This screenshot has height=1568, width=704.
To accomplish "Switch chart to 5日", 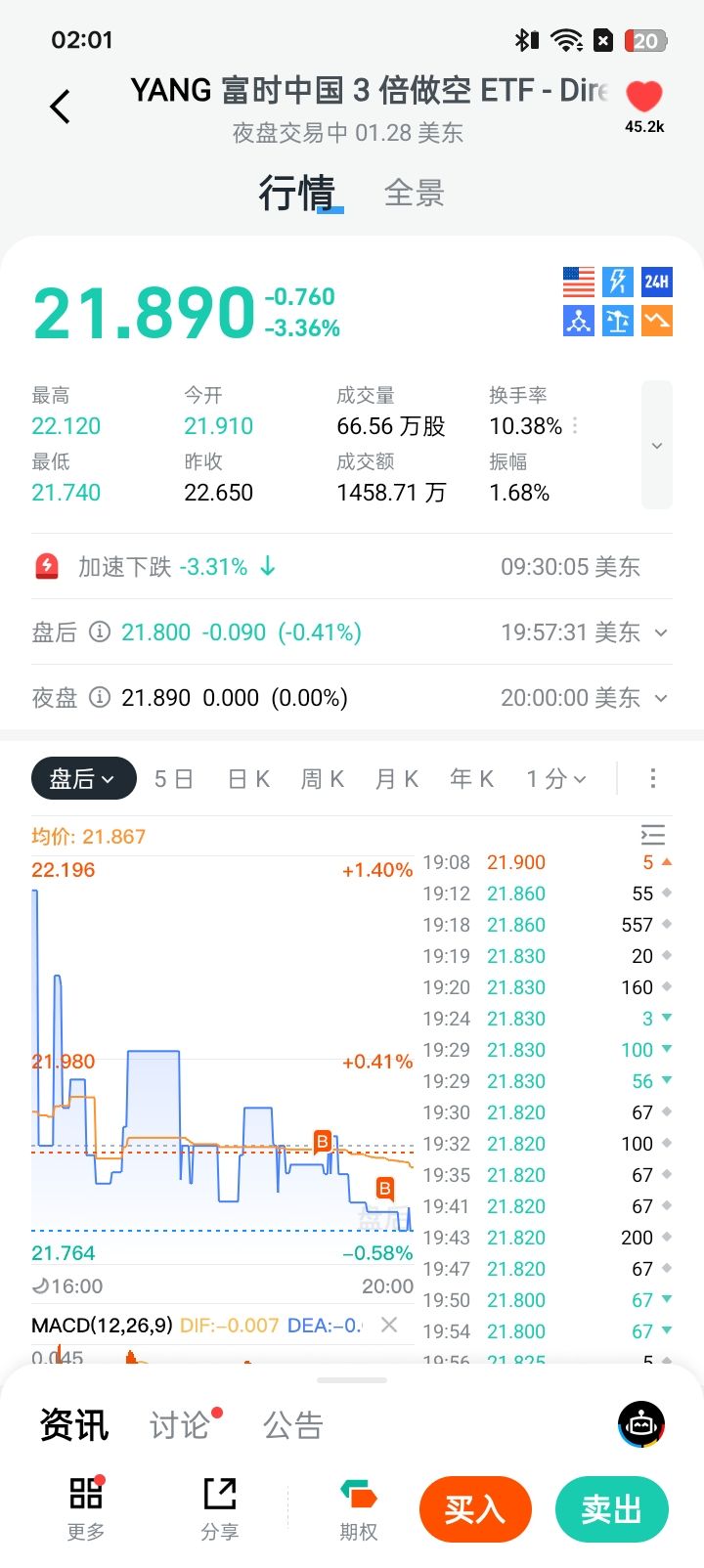I will pos(173,779).
